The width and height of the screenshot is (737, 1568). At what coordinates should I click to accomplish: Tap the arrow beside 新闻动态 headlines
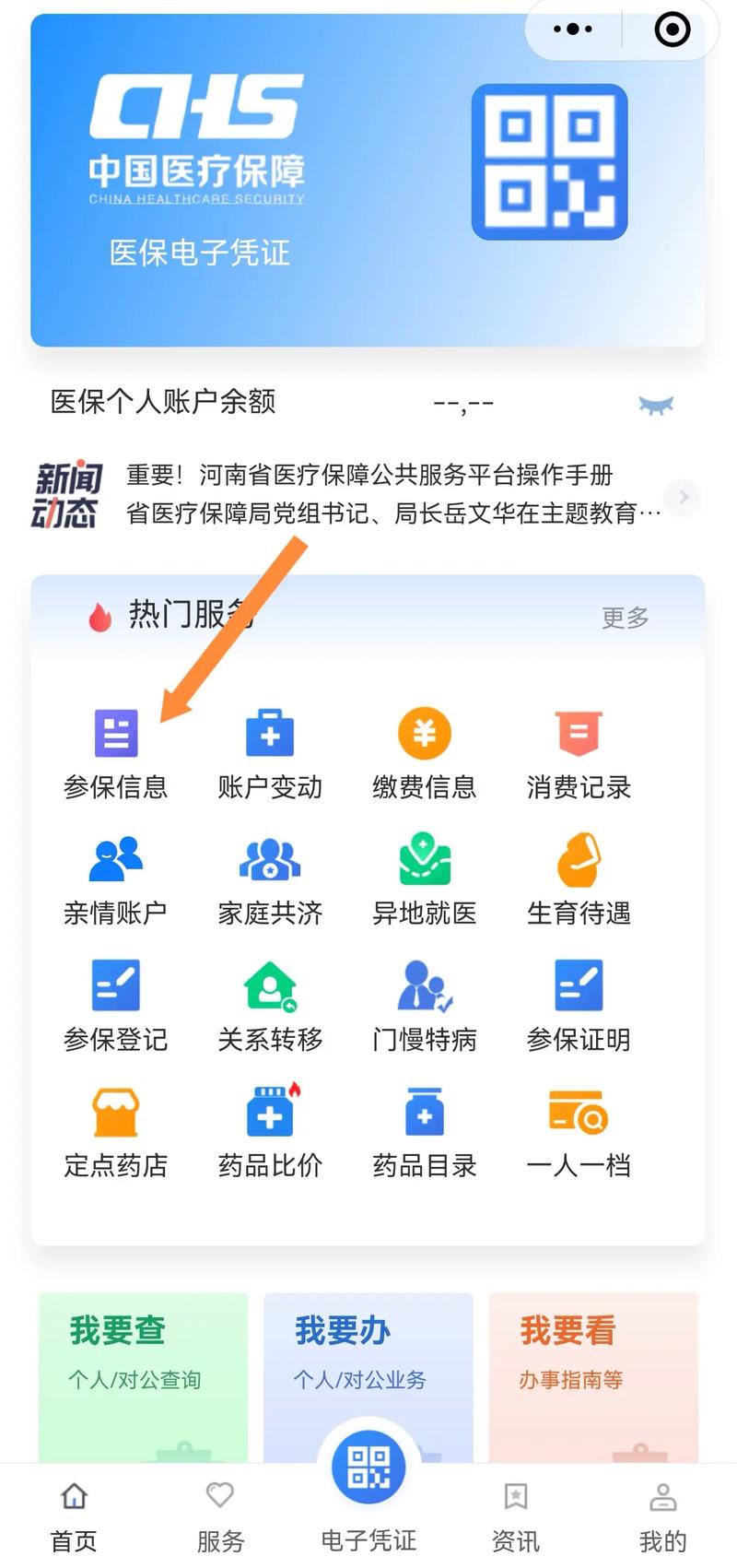683,497
